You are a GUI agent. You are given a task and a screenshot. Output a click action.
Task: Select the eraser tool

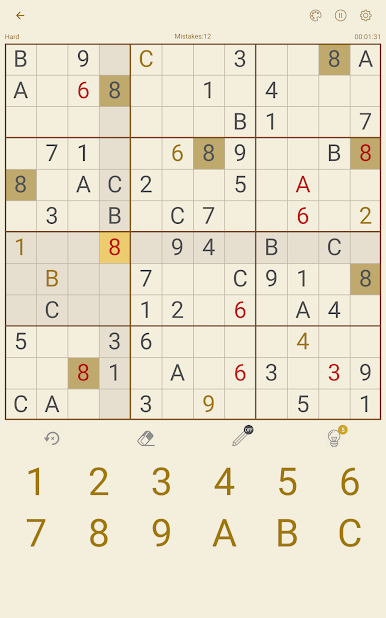[146, 438]
